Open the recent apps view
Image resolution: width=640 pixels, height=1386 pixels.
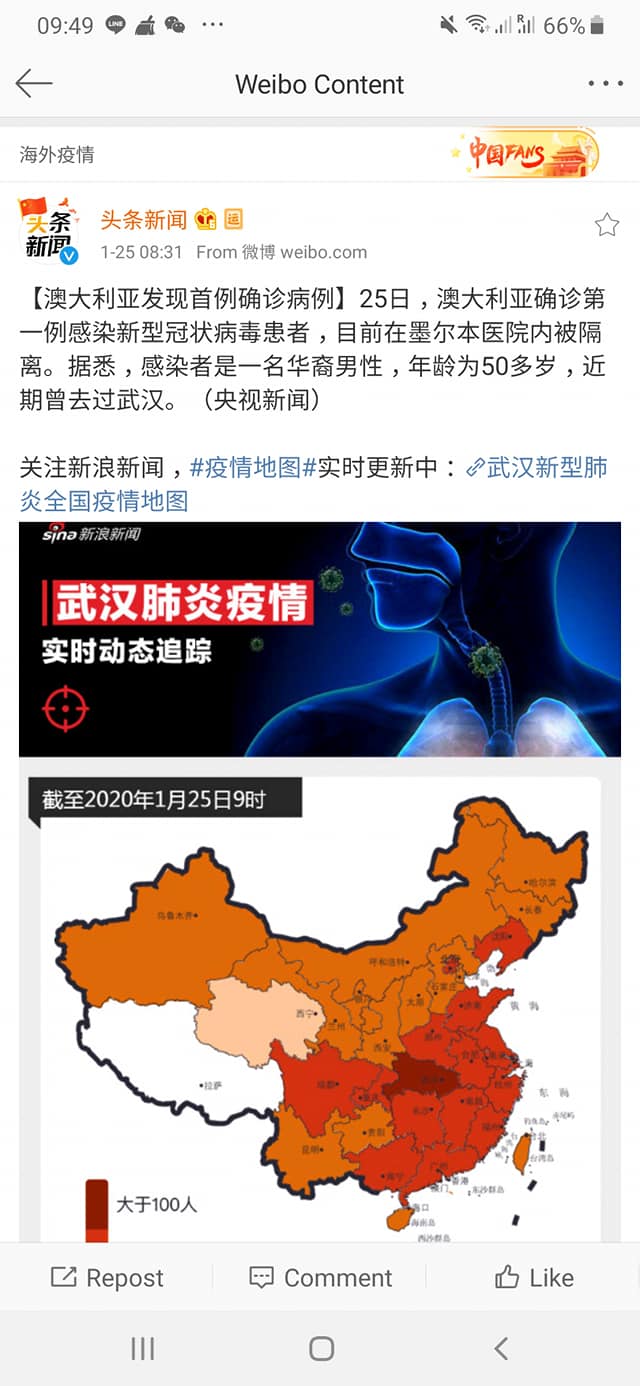pos(142,1348)
